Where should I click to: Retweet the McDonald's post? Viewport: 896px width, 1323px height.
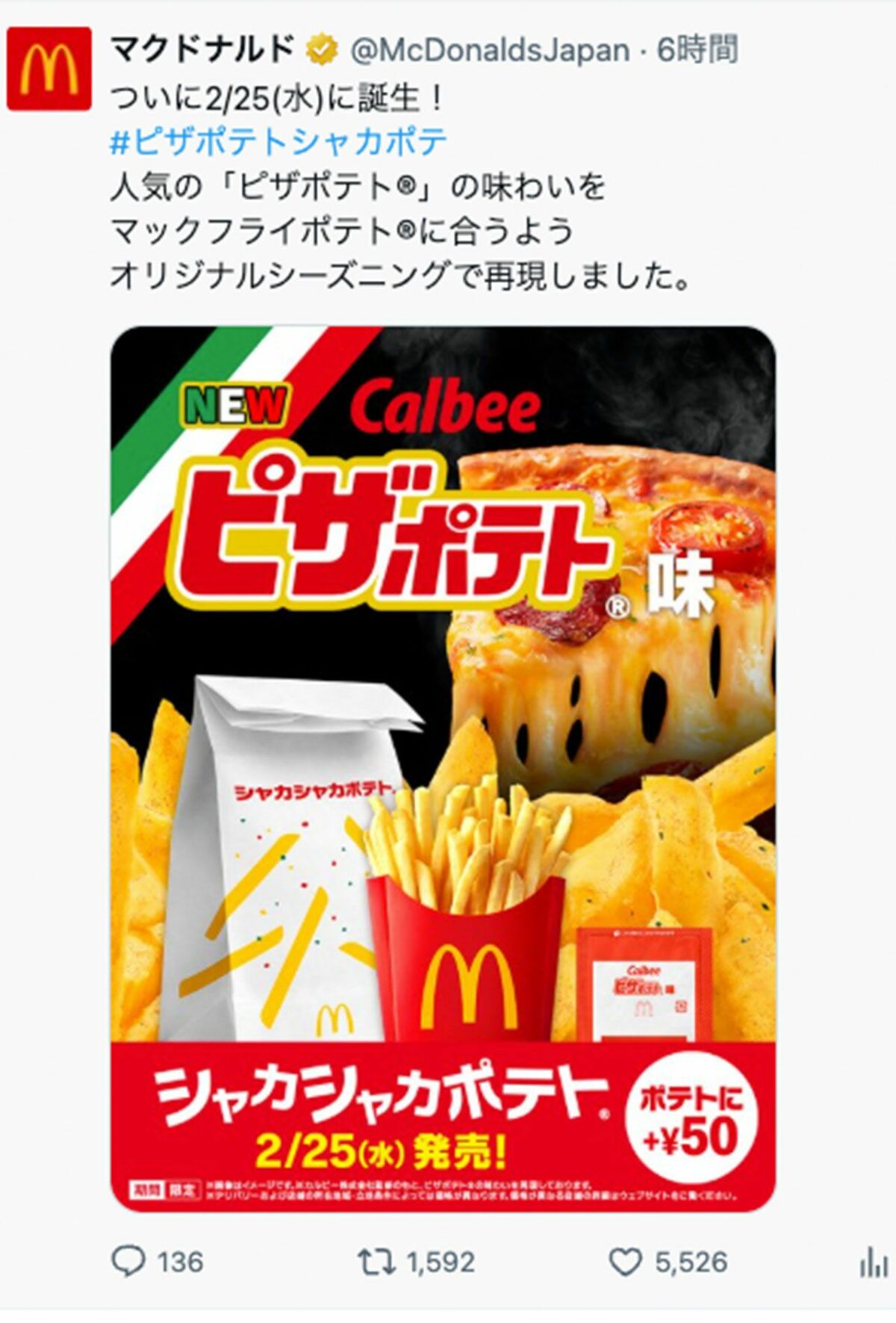point(376,1262)
